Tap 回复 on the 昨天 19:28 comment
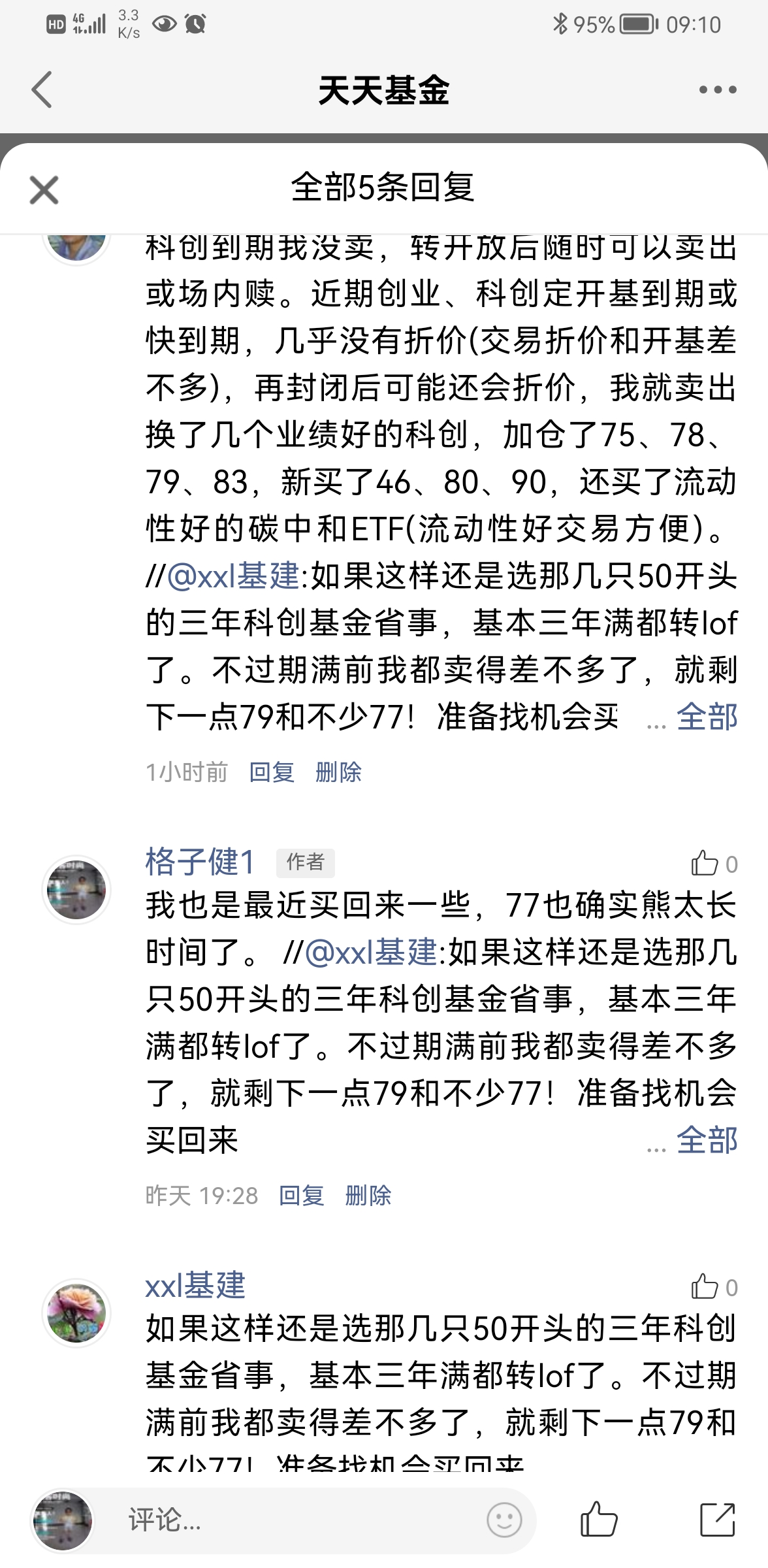This screenshot has height=1568, width=768. (302, 1196)
